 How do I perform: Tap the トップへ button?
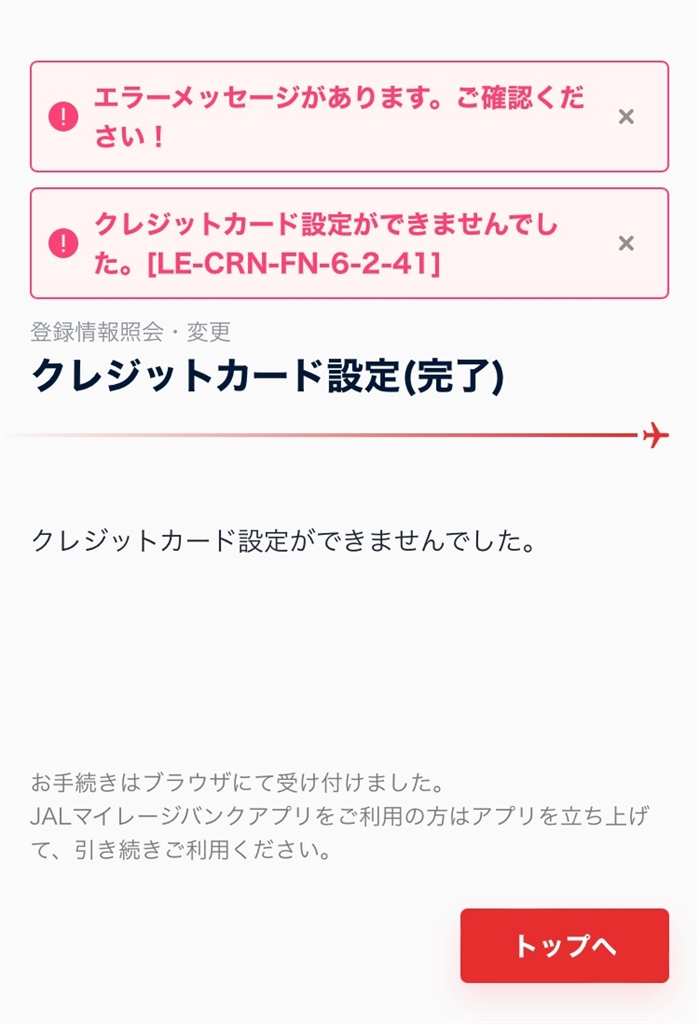pyautogui.click(x=564, y=946)
